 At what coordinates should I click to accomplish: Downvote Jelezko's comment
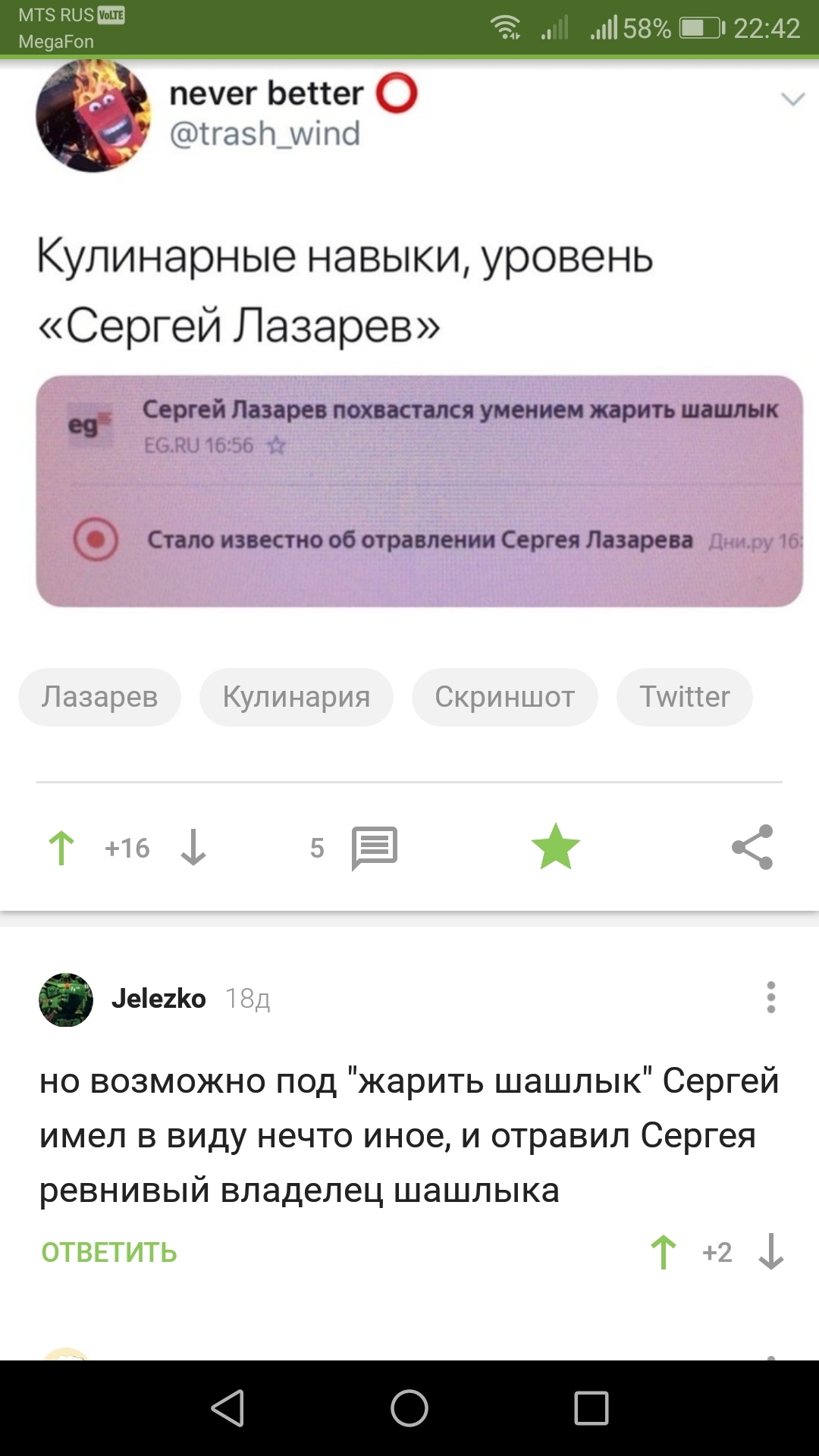pos(770,1252)
